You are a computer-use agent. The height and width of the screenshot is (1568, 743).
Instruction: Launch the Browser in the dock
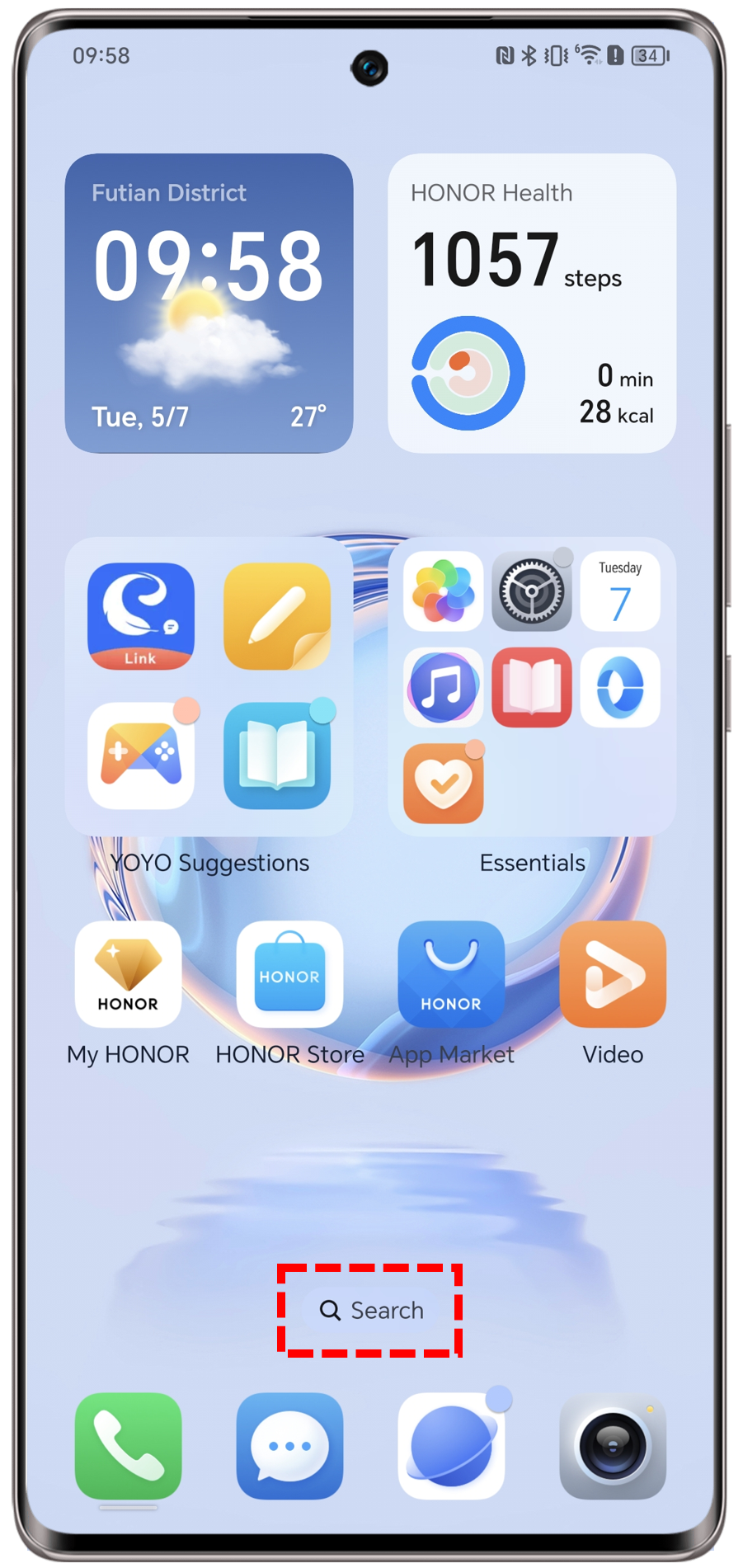pyautogui.click(x=451, y=1446)
